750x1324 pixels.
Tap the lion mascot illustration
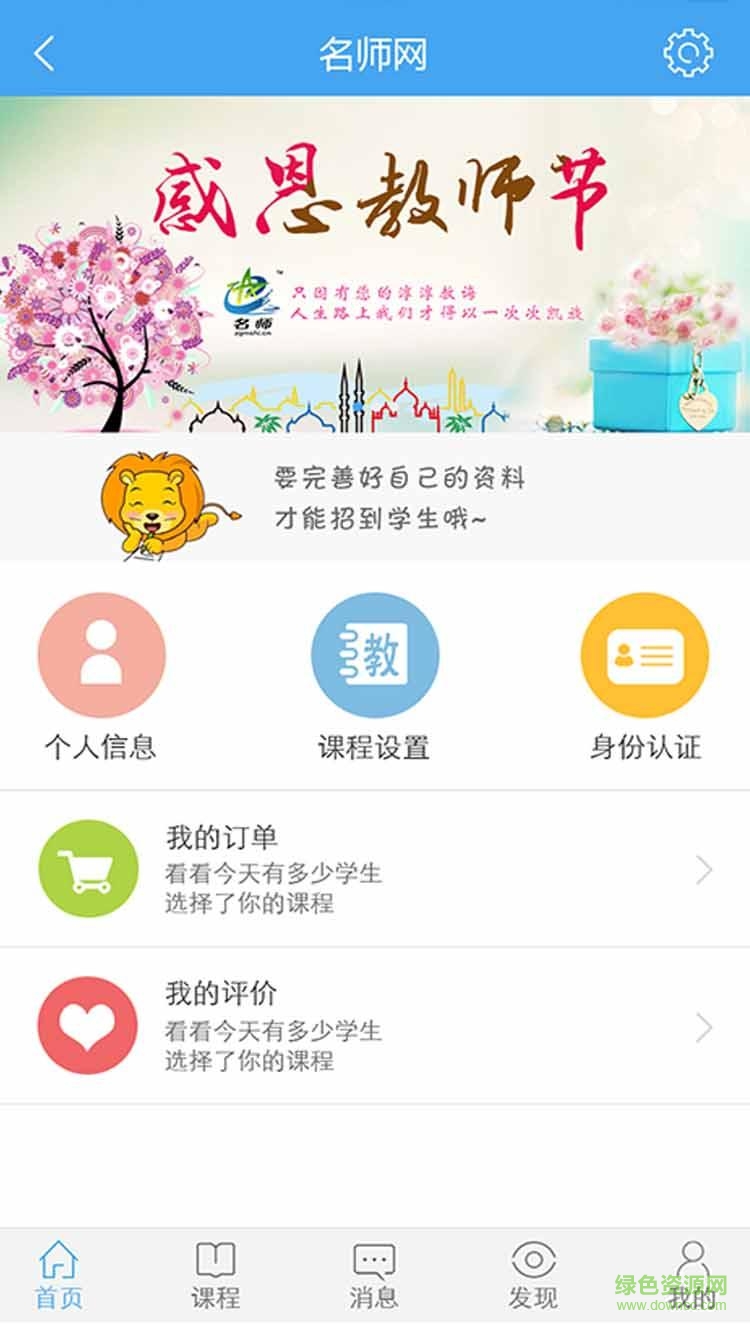point(155,500)
